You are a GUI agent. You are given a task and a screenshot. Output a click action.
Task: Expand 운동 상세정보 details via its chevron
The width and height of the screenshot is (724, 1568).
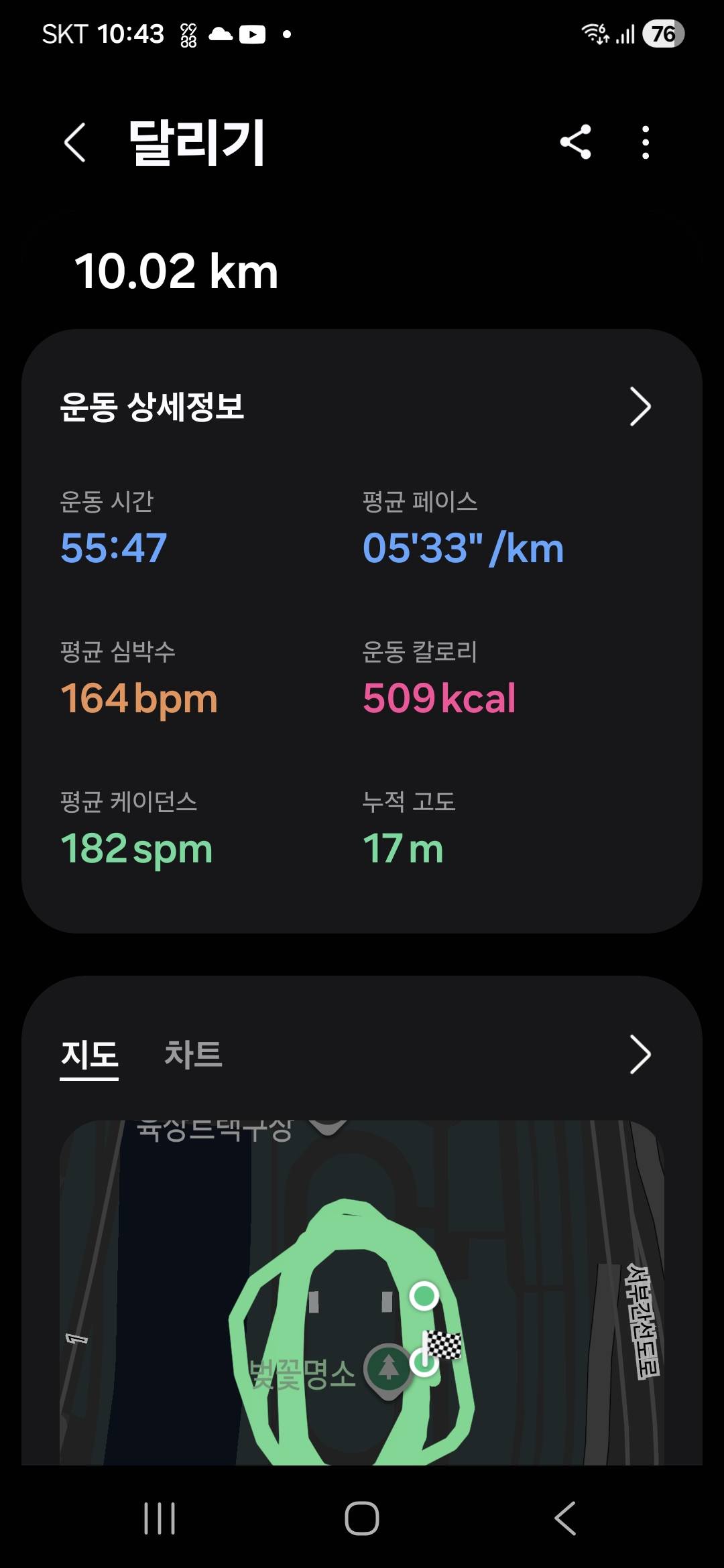coord(642,405)
